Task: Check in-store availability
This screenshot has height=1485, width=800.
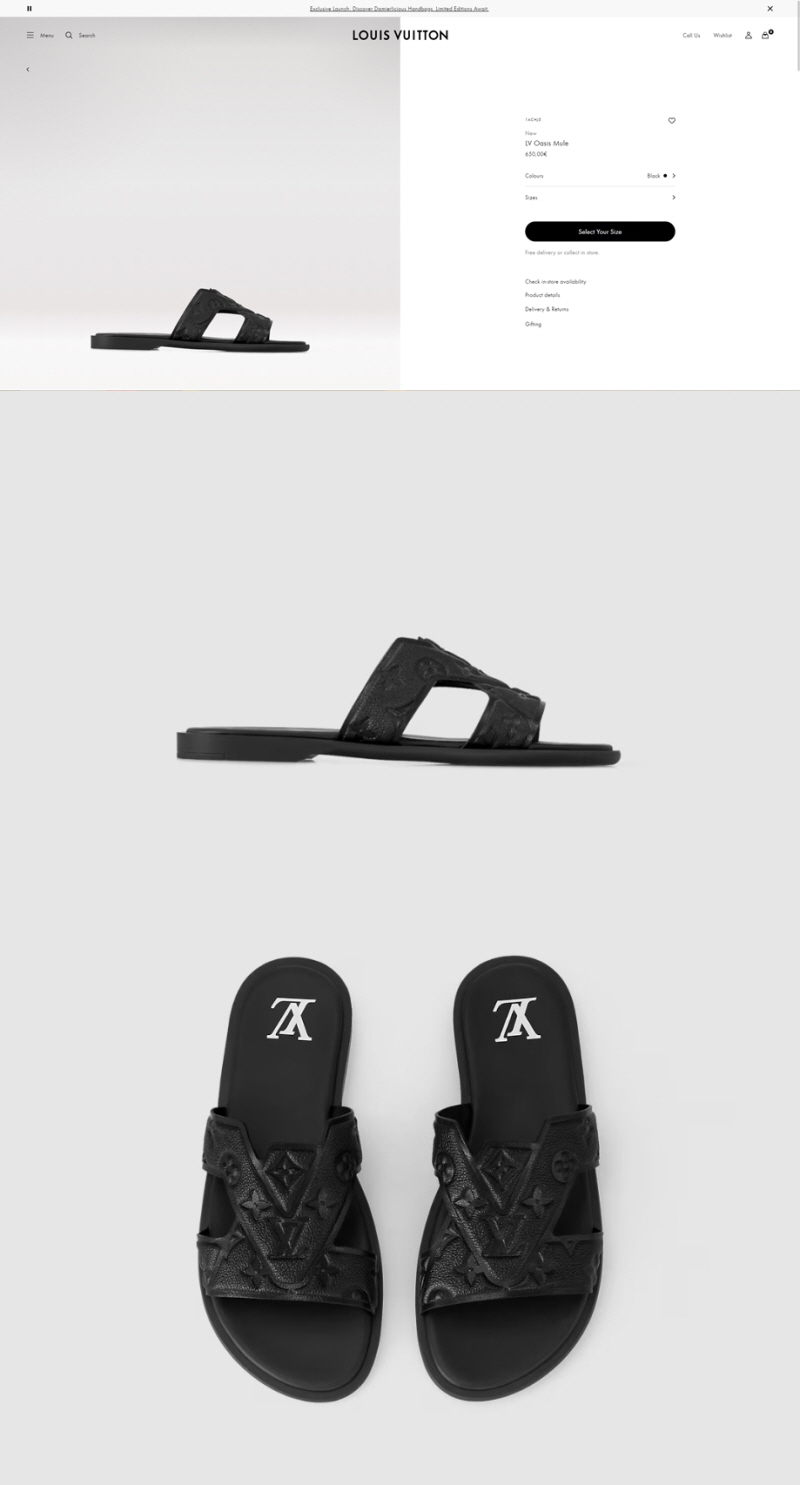Action: pyautogui.click(x=555, y=281)
